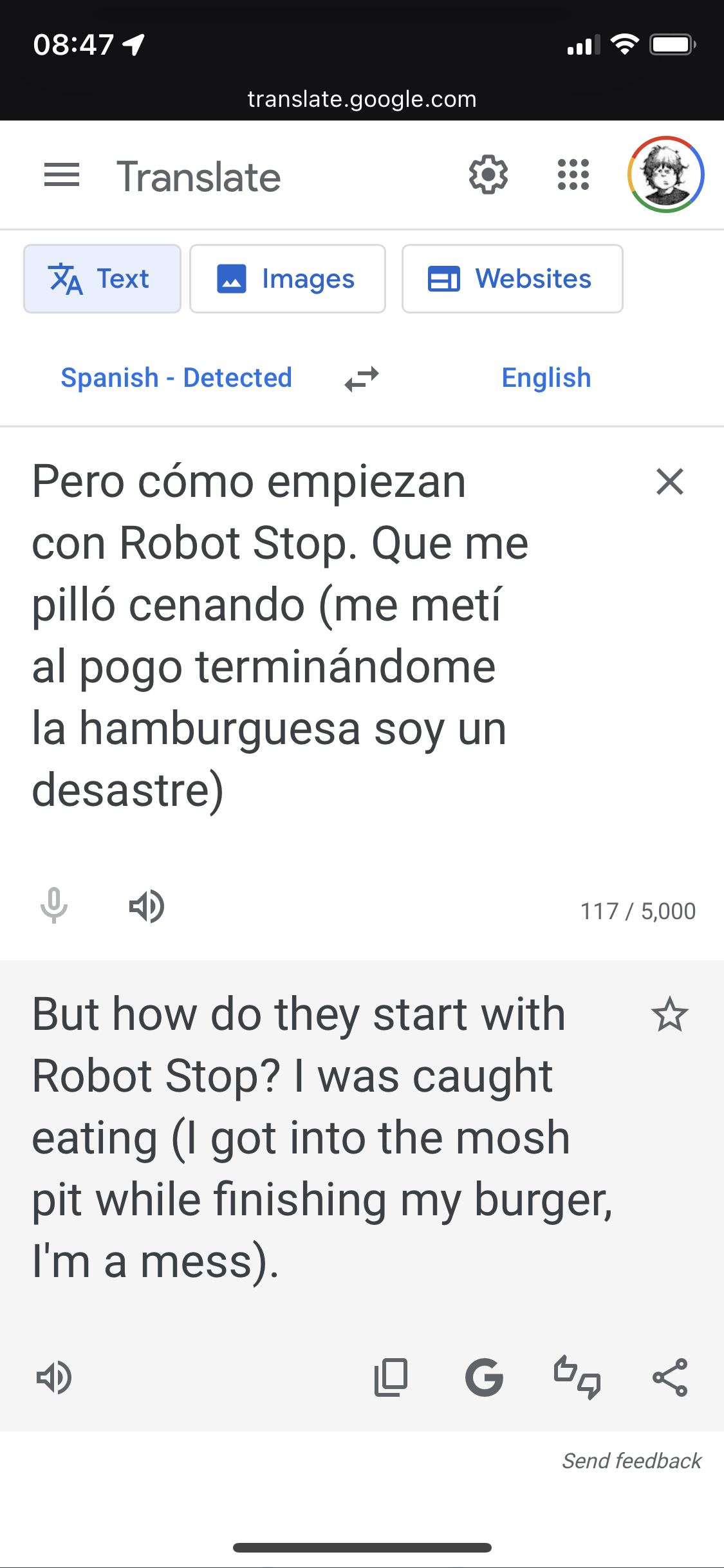The height and width of the screenshot is (1568, 724).
Task: Swap the source and target languages
Action: tap(362, 379)
